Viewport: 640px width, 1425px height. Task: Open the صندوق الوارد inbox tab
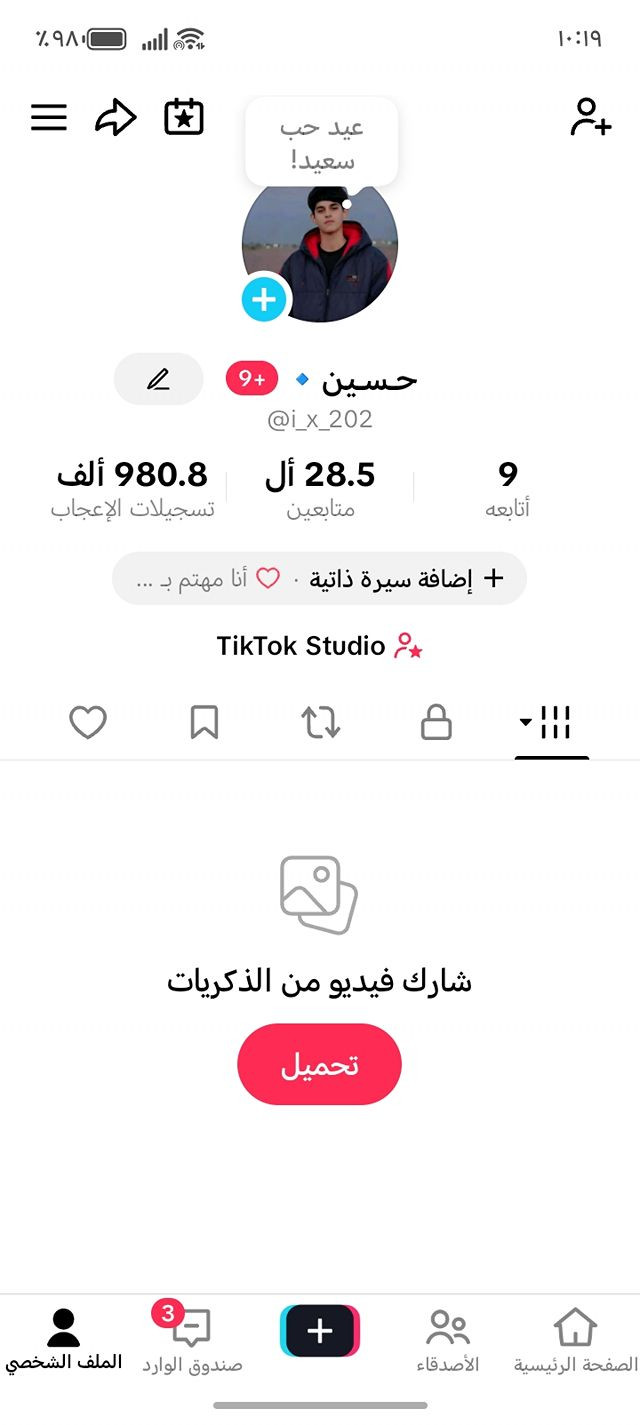point(192,1341)
